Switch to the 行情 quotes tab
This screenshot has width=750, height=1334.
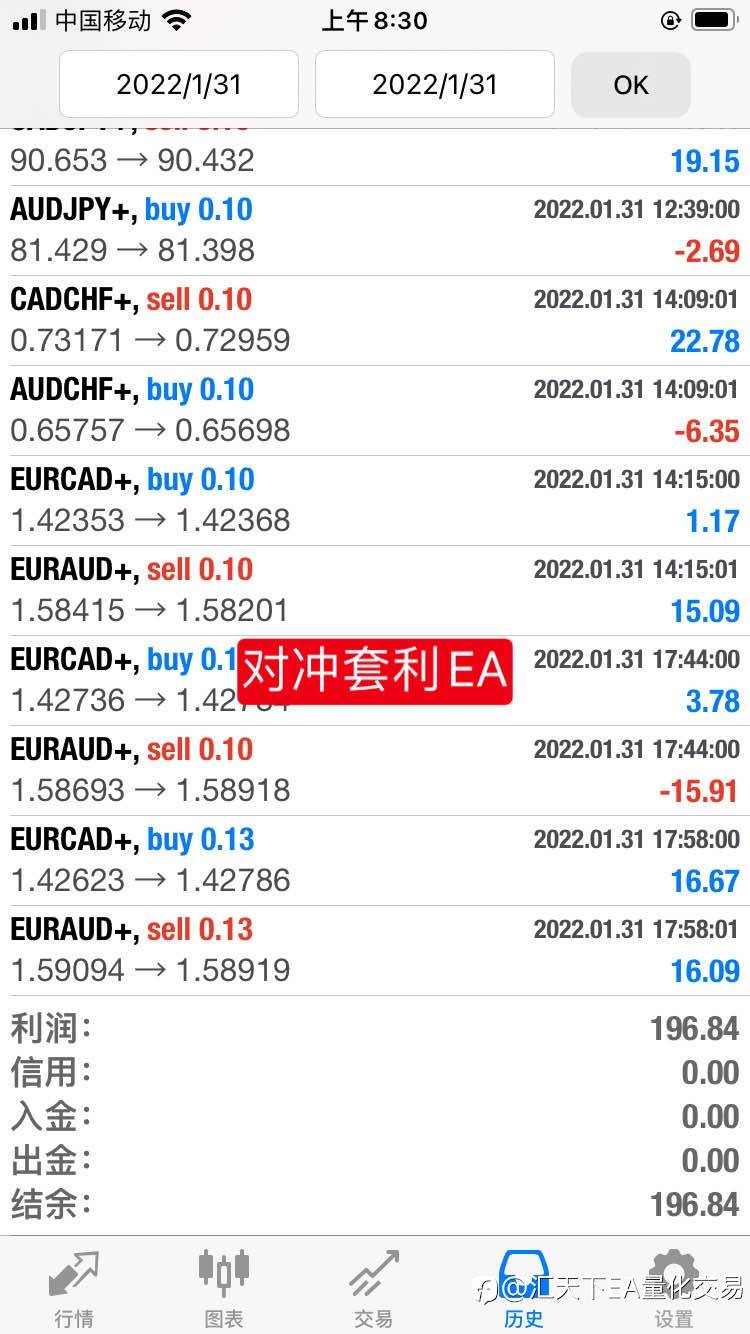(x=75, y=1288)
